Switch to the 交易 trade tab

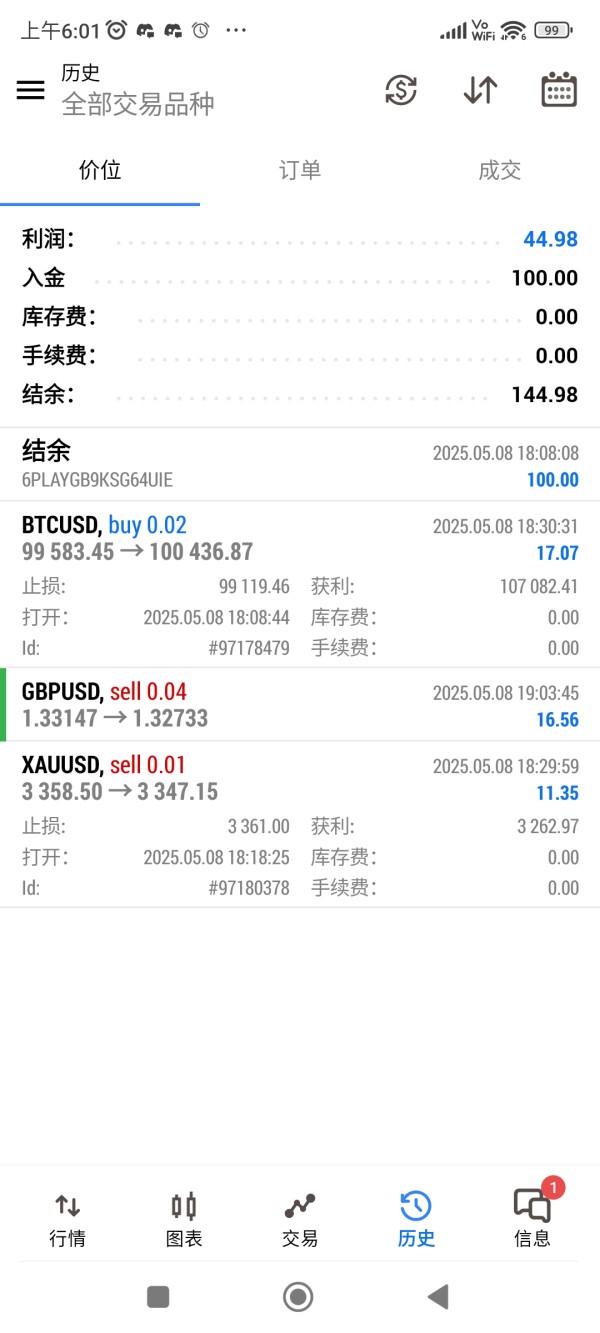click(300, 1219)
